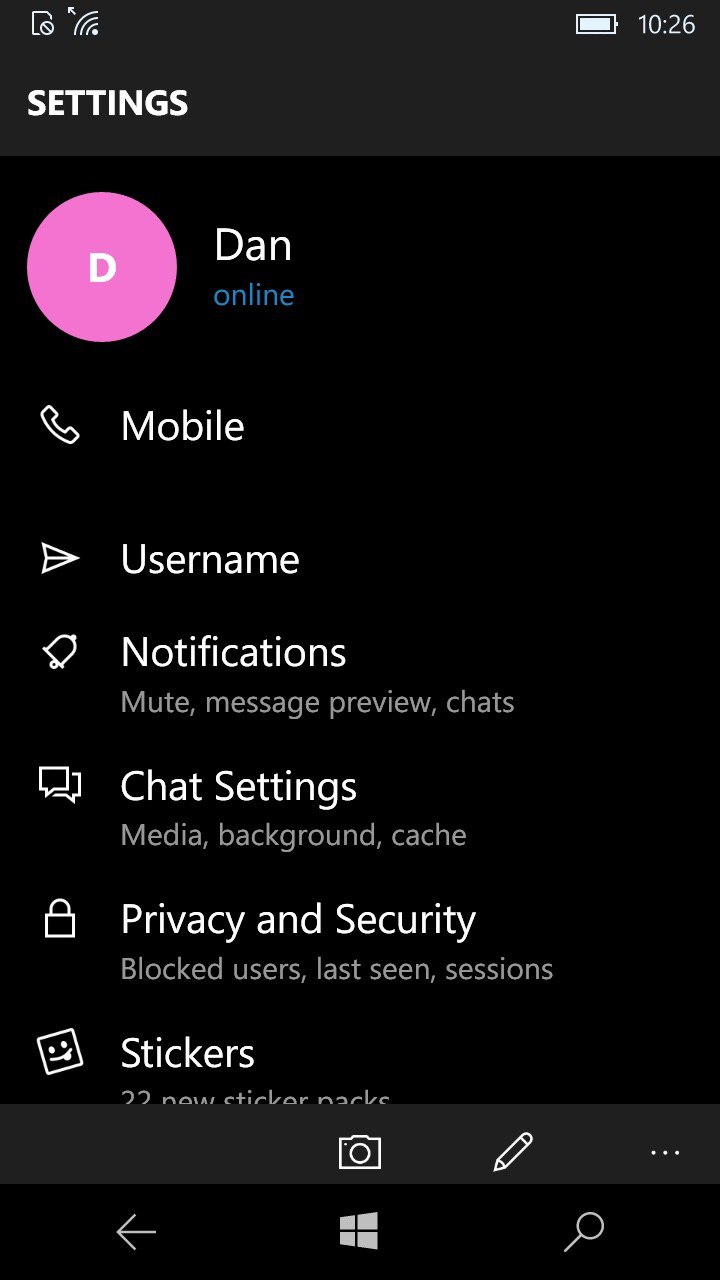Screen dimensions: 720x1280
Task: Open the Mobile phone number row
Action: [x=360, y=426]
